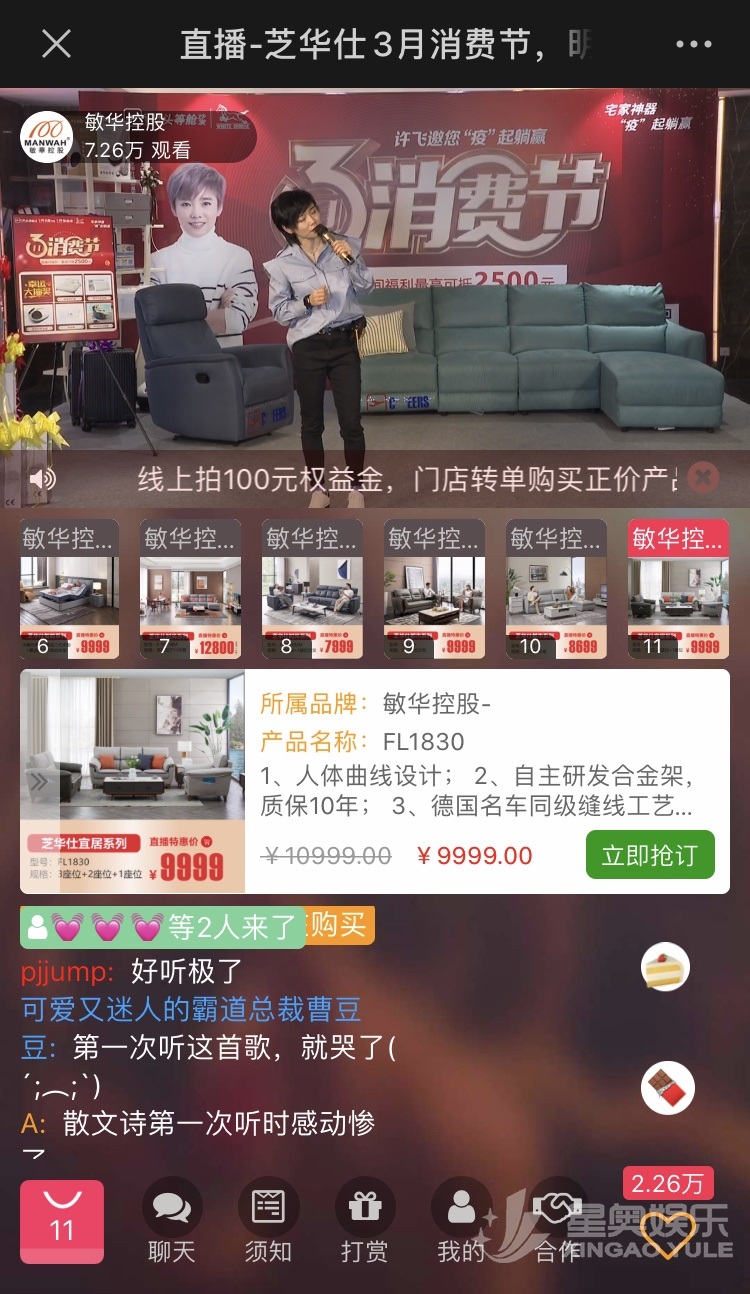
Task: Send a chocolate gift
Action: pos(667,1088)
